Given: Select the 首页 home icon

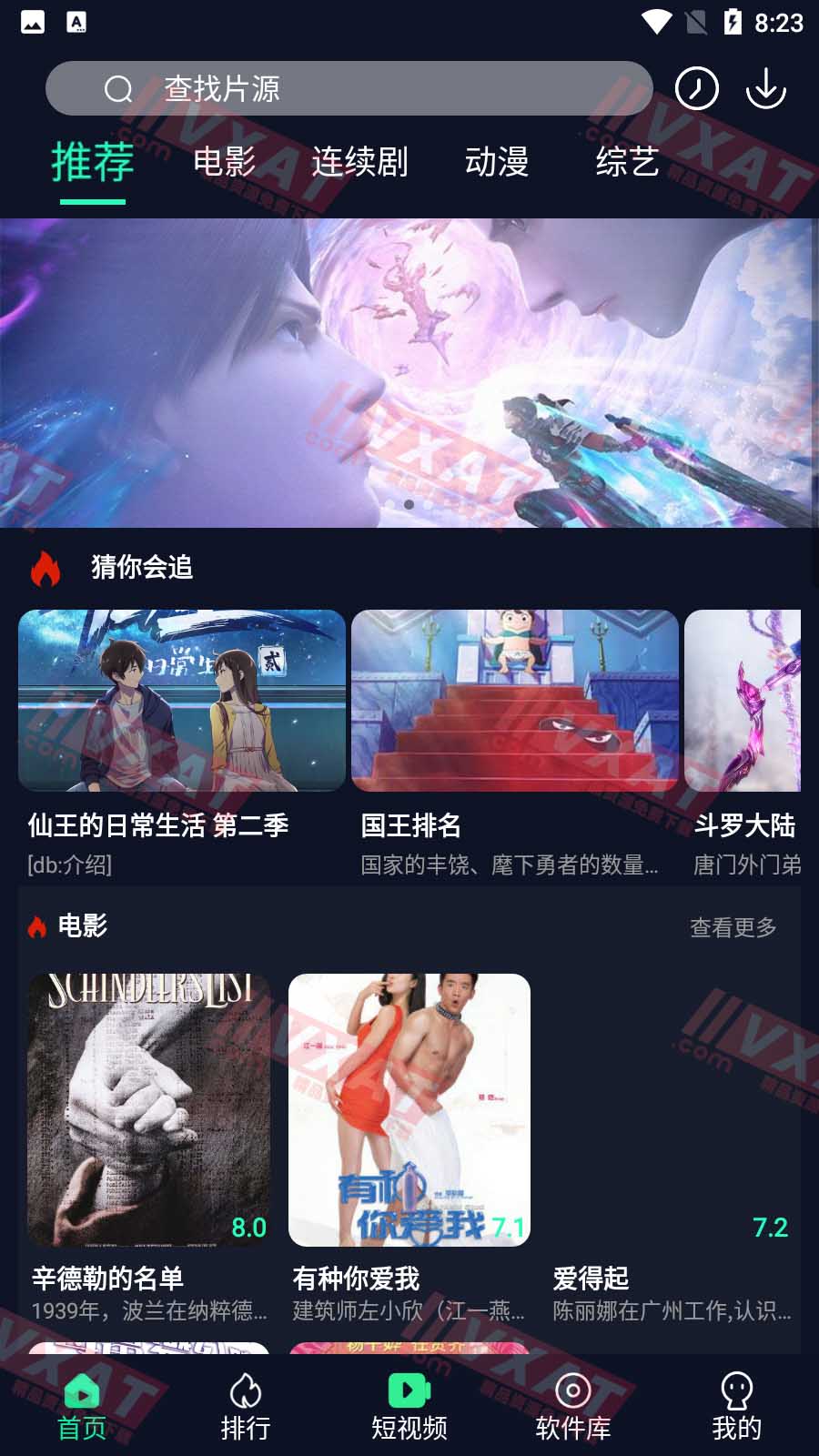Looking at the screenshot, I should point(81,1390).
